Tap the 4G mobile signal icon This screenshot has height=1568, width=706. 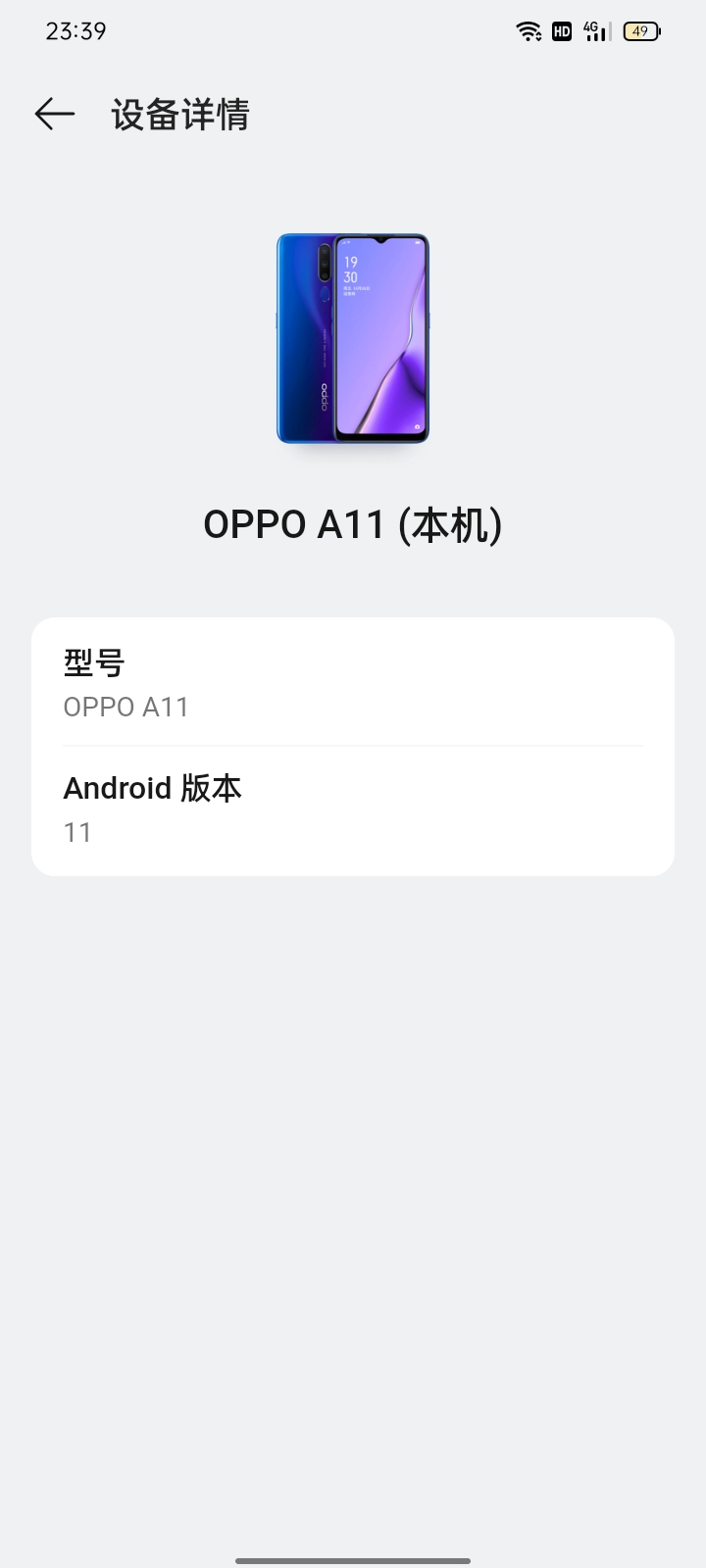click(595, 31)
